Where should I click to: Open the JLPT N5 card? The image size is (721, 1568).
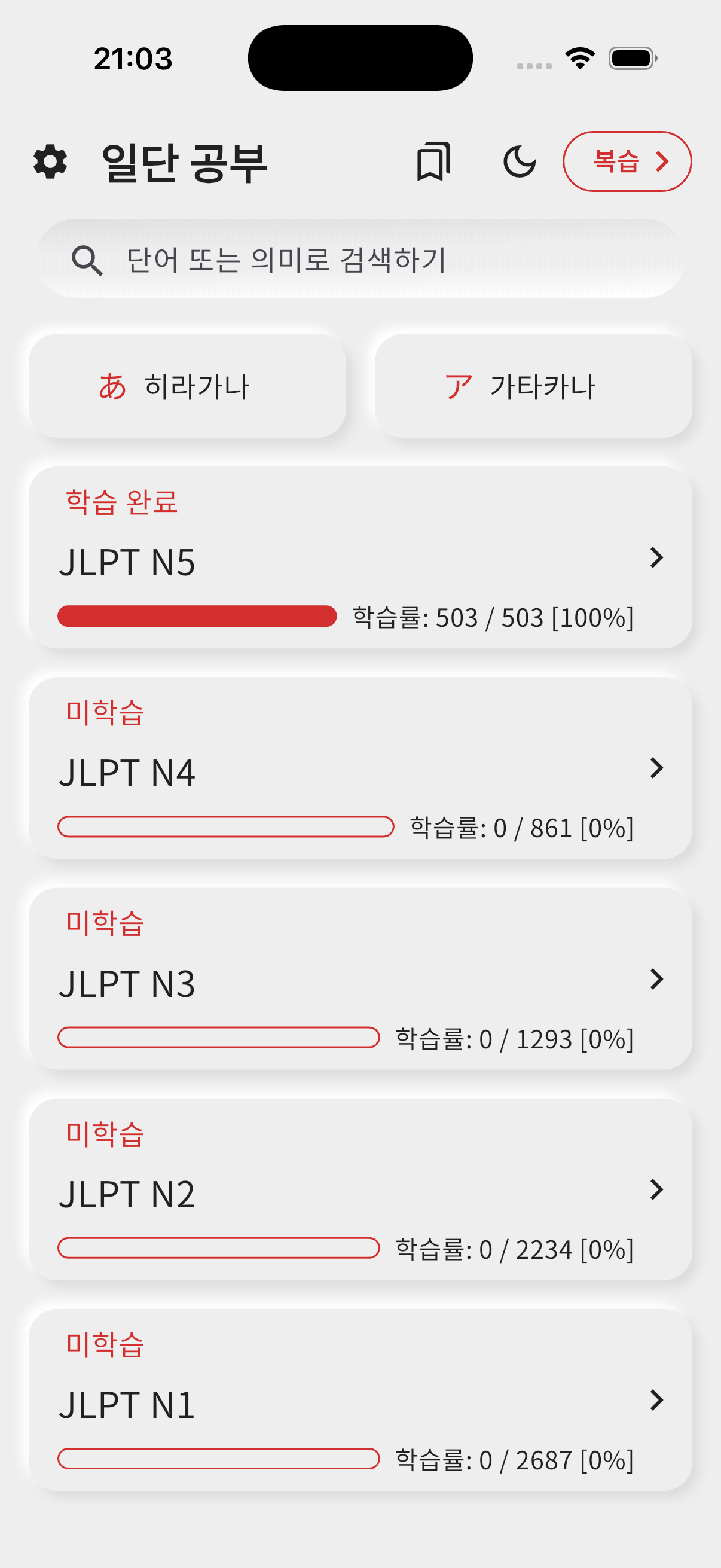tap(360, 557)
